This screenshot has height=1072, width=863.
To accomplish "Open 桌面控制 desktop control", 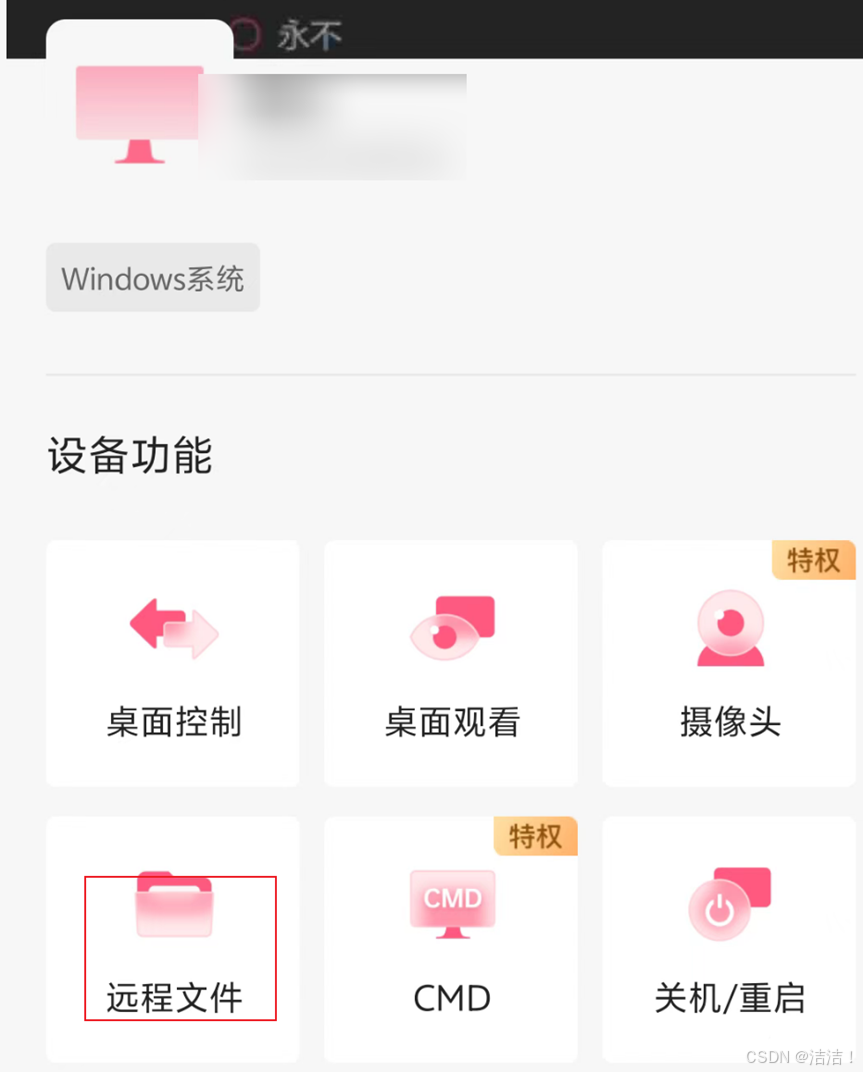I will pyautogui.click(x=173, y=664).
